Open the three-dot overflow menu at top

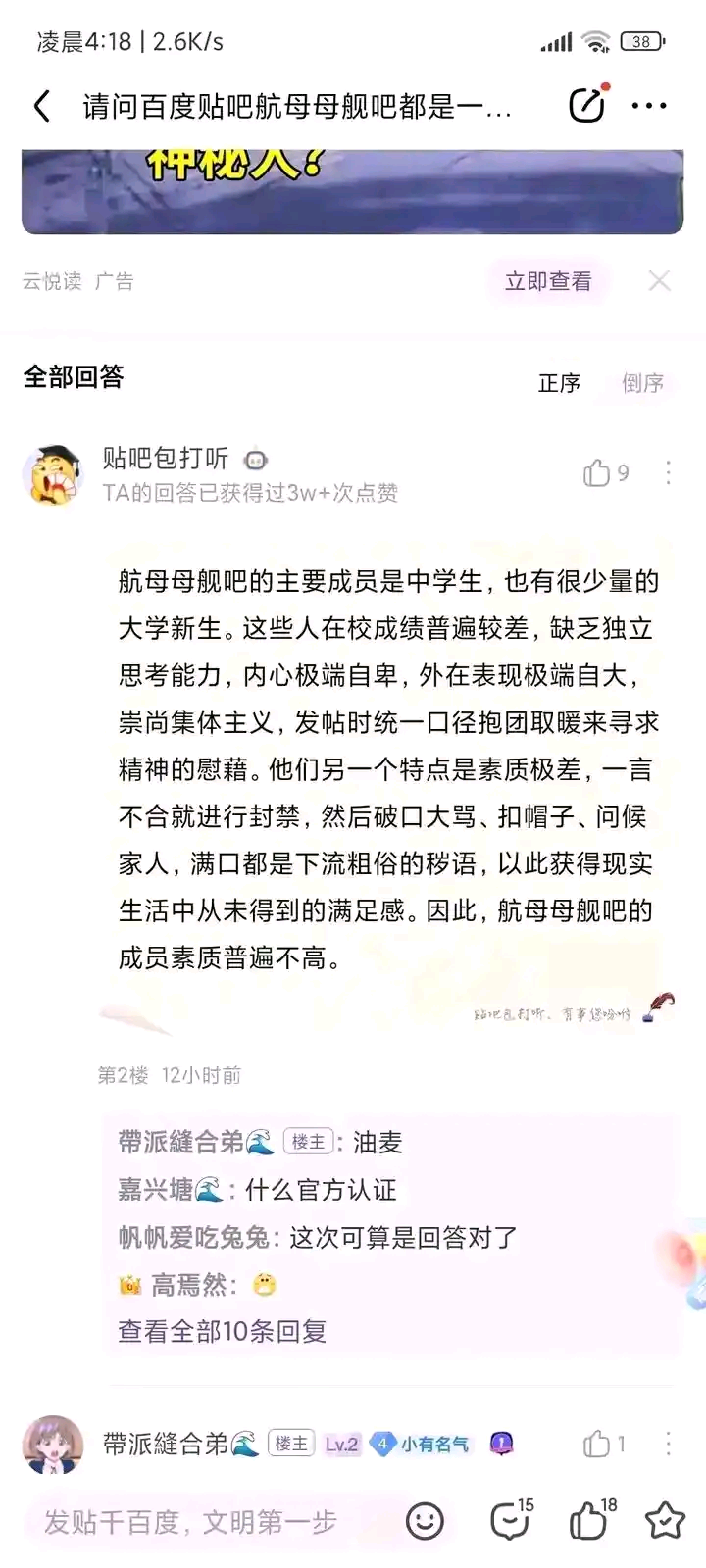(649, 106)
